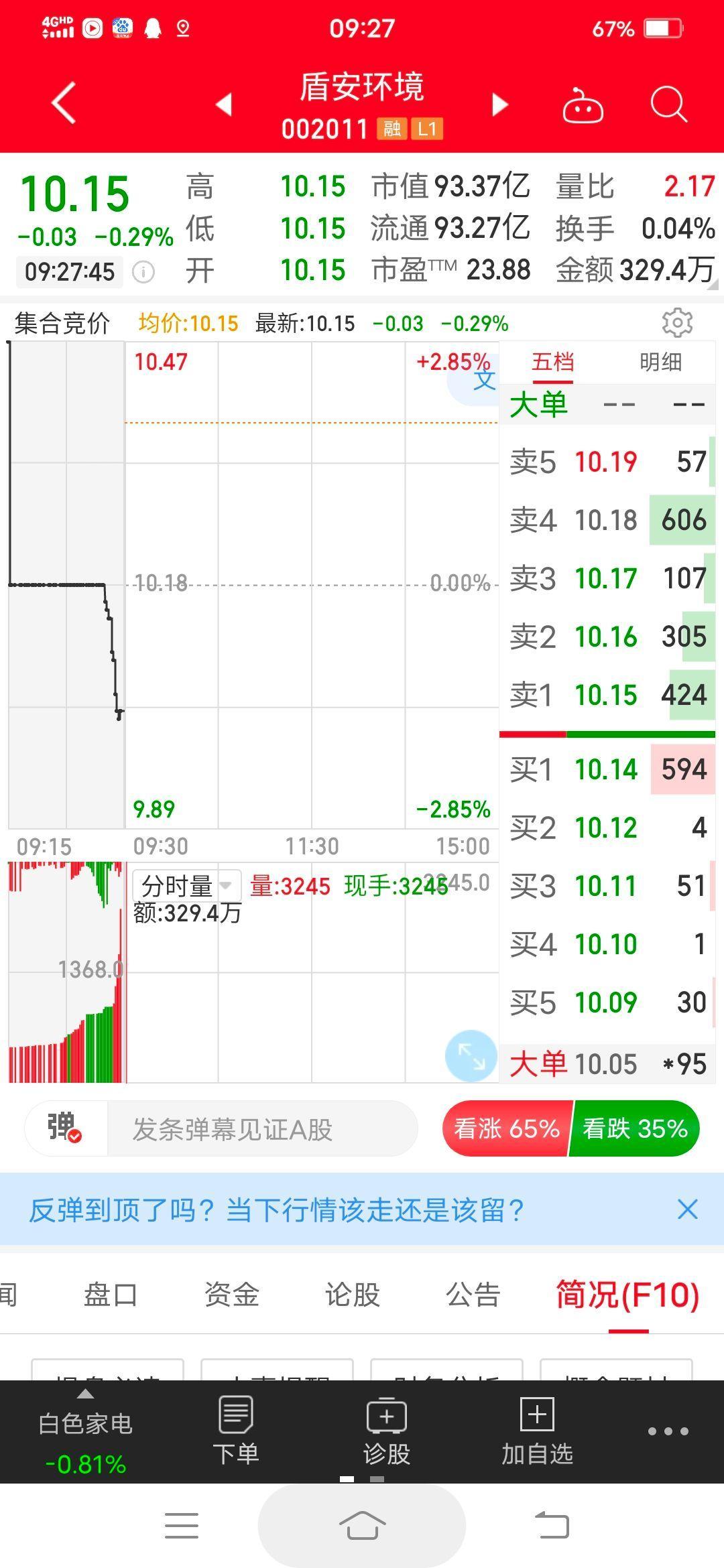Image resolution: width=724 pixels, height=1568 pixels.
Task: Add this stock via 加自选
Action: (537, 1431)
